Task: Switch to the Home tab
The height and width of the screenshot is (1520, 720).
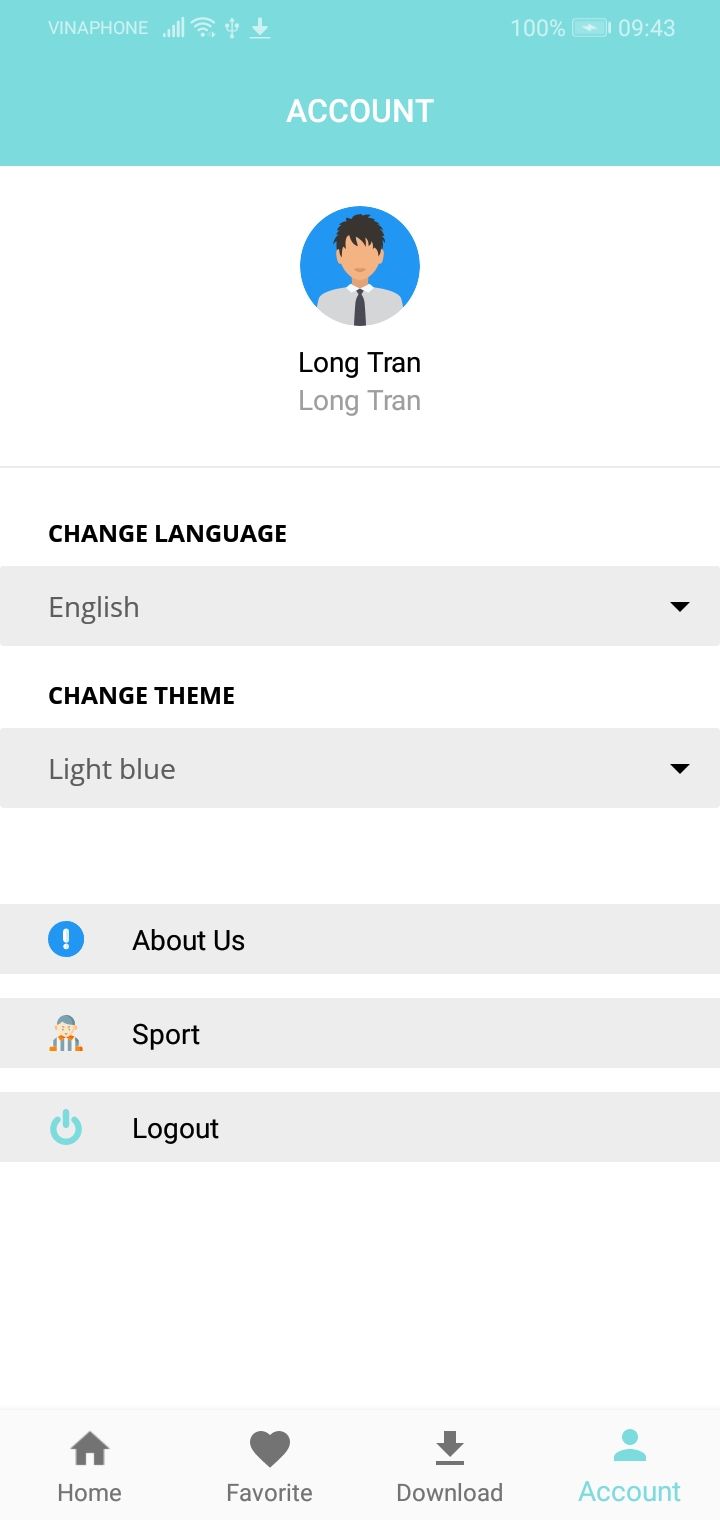Action: (x=89, y=1463)
